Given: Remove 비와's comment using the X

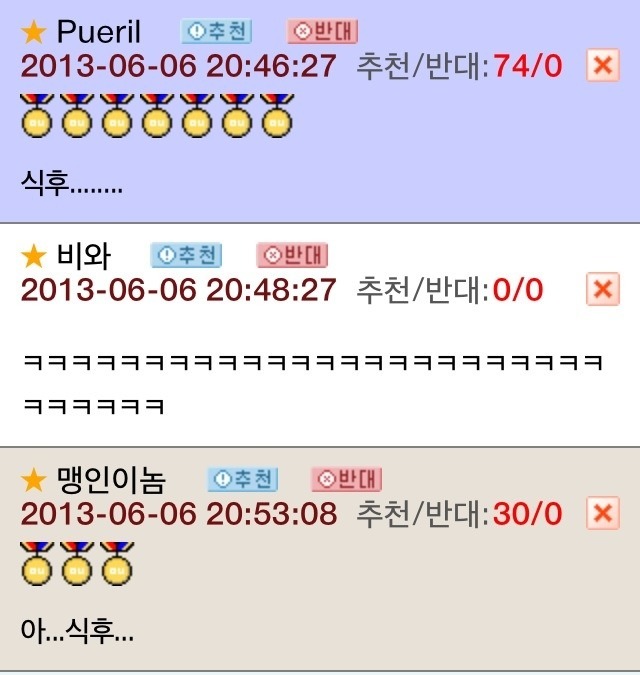Looking at the screenshot, I should [x=601, y=290].
